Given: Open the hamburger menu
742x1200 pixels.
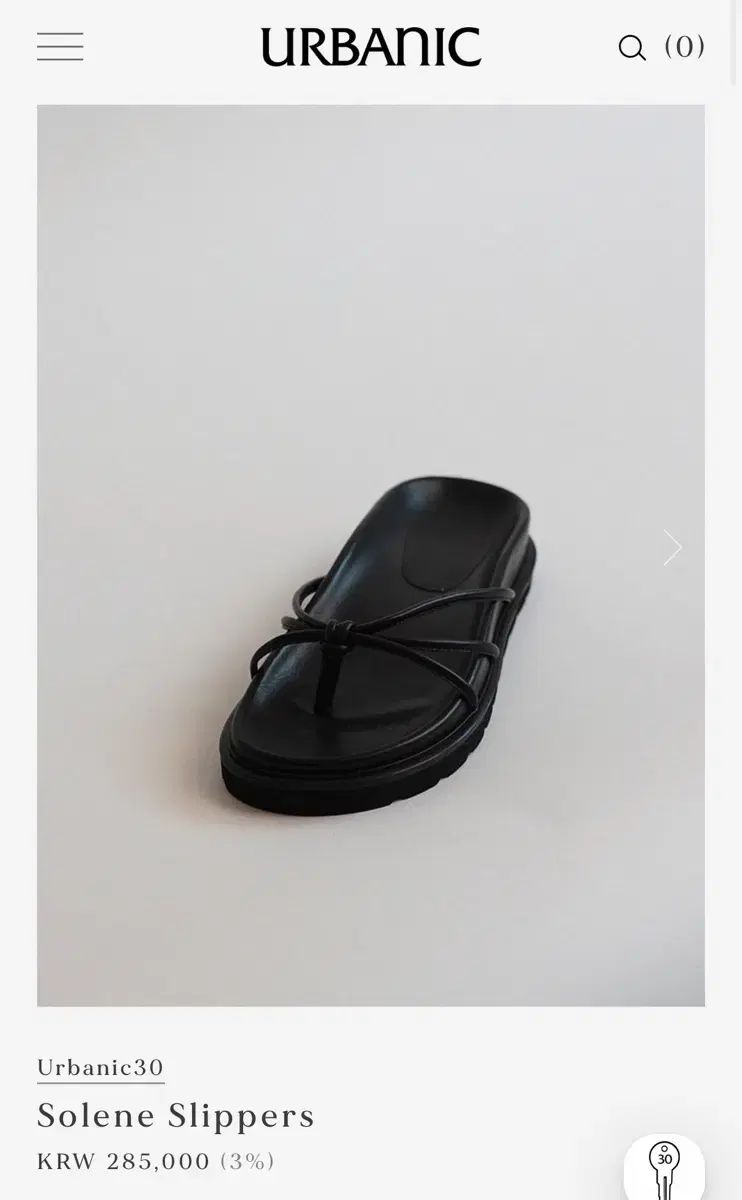Looking at the screenshot, I should tap(60, 47).
